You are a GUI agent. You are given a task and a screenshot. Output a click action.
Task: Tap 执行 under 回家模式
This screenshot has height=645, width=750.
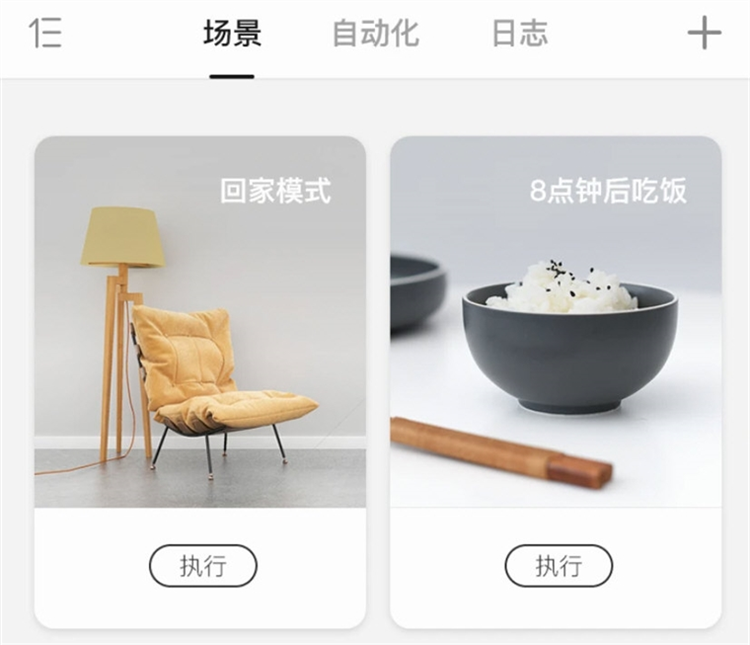point(203,566)
